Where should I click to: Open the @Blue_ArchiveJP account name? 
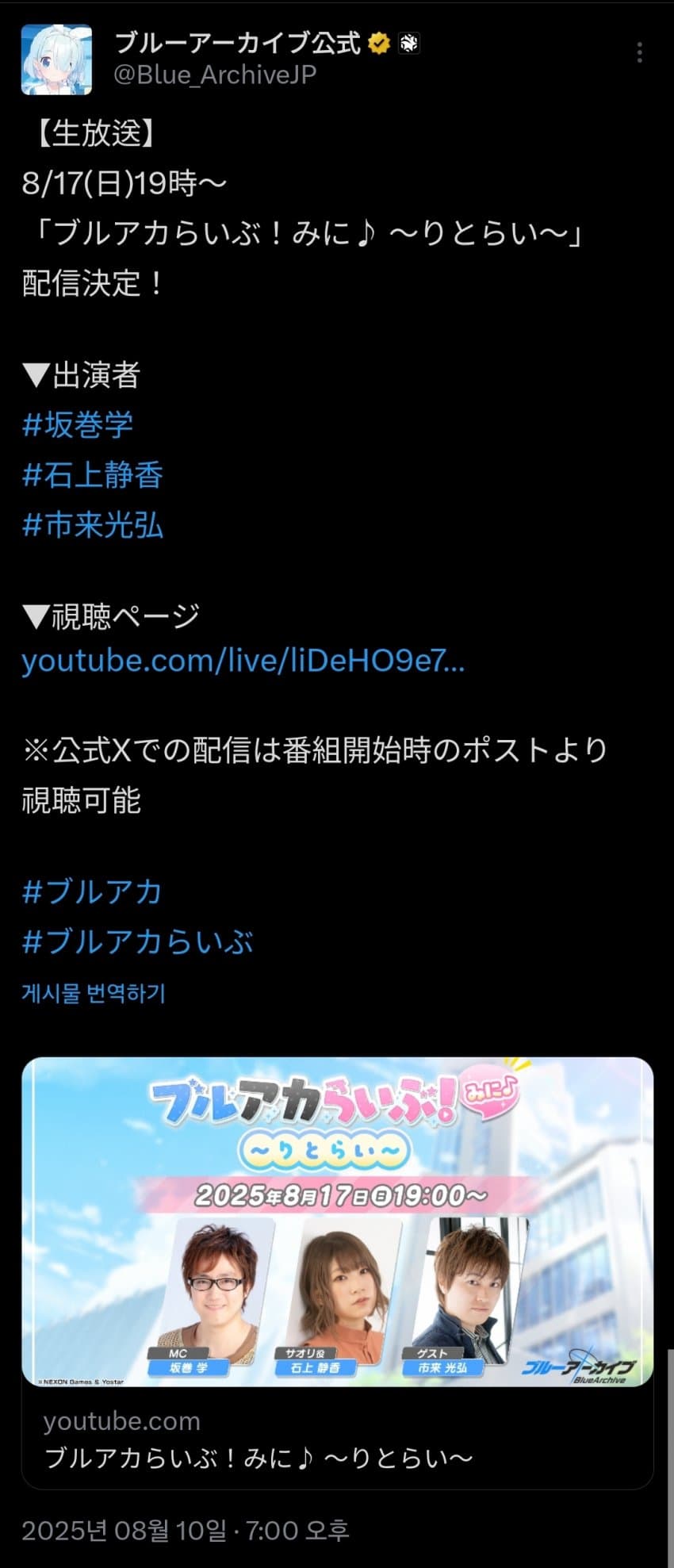tap(216, 75)
